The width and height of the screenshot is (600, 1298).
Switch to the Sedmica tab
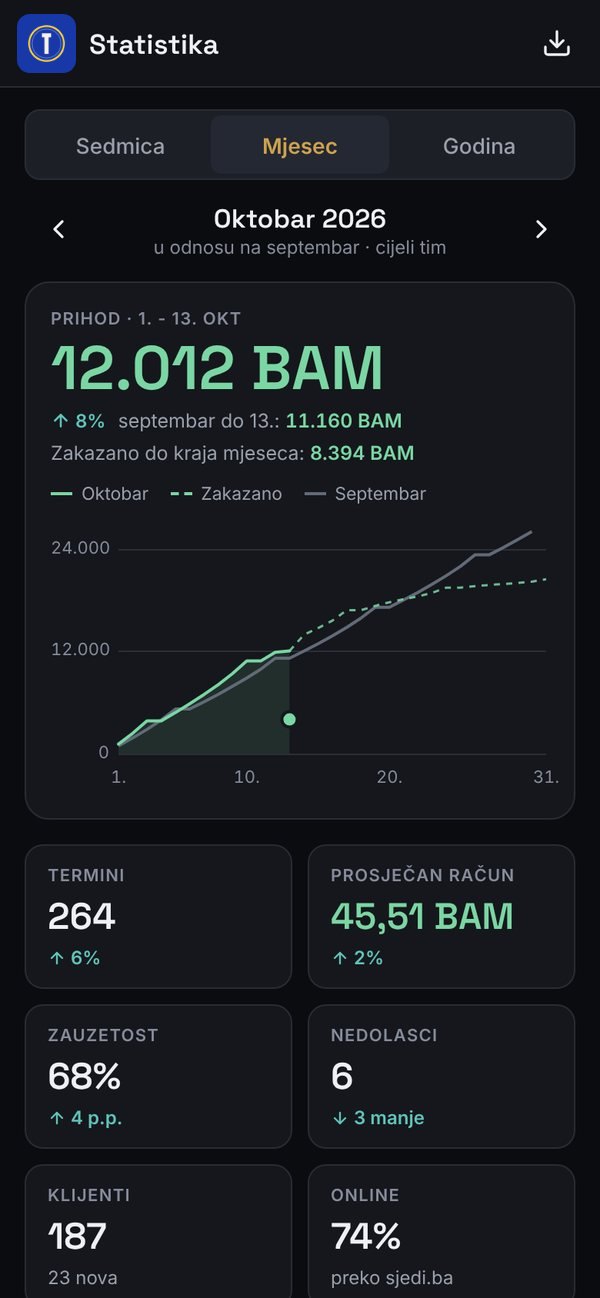pos(120,146)
